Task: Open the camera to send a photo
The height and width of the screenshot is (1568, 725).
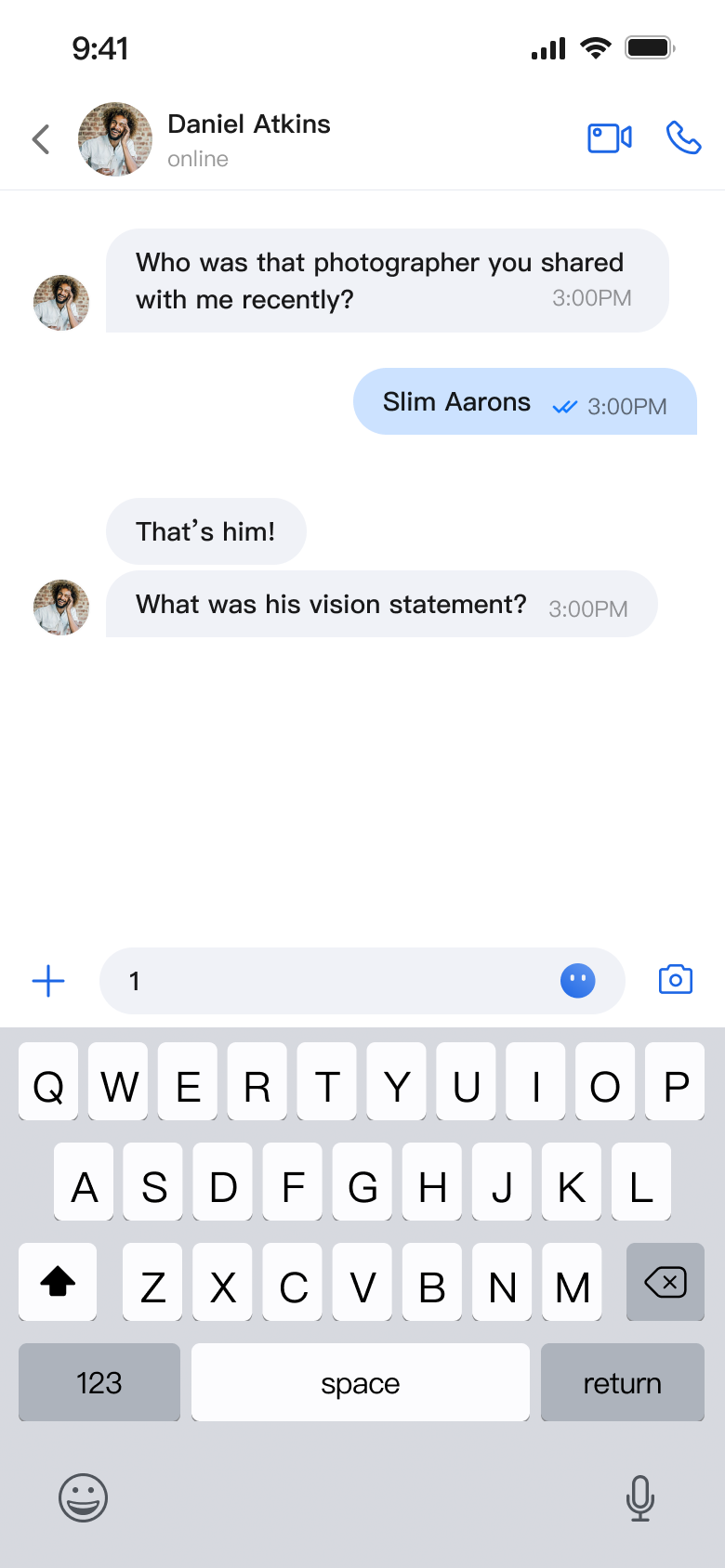Action: (x=676, y=980)
